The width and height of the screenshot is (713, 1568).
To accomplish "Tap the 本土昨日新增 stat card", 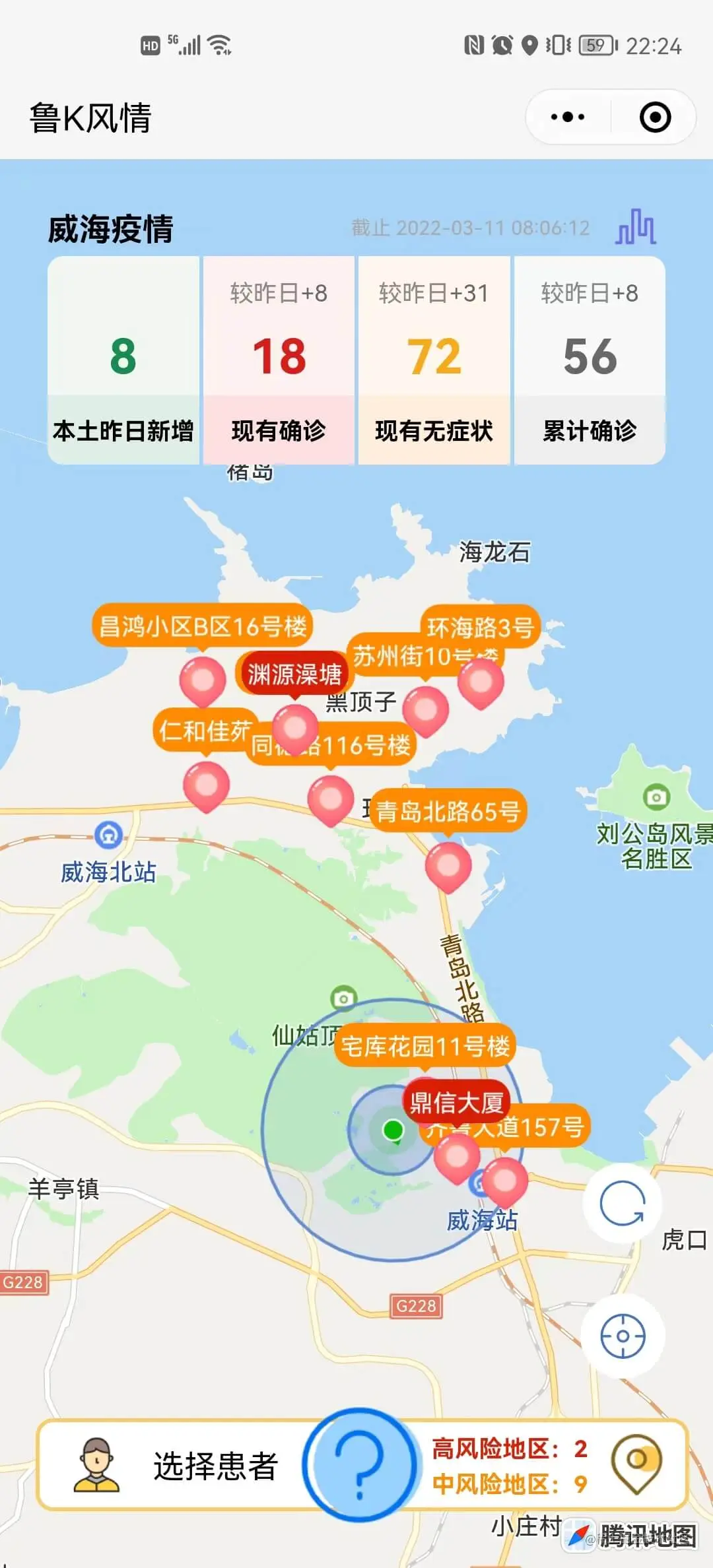I will [x=123, y=360].
